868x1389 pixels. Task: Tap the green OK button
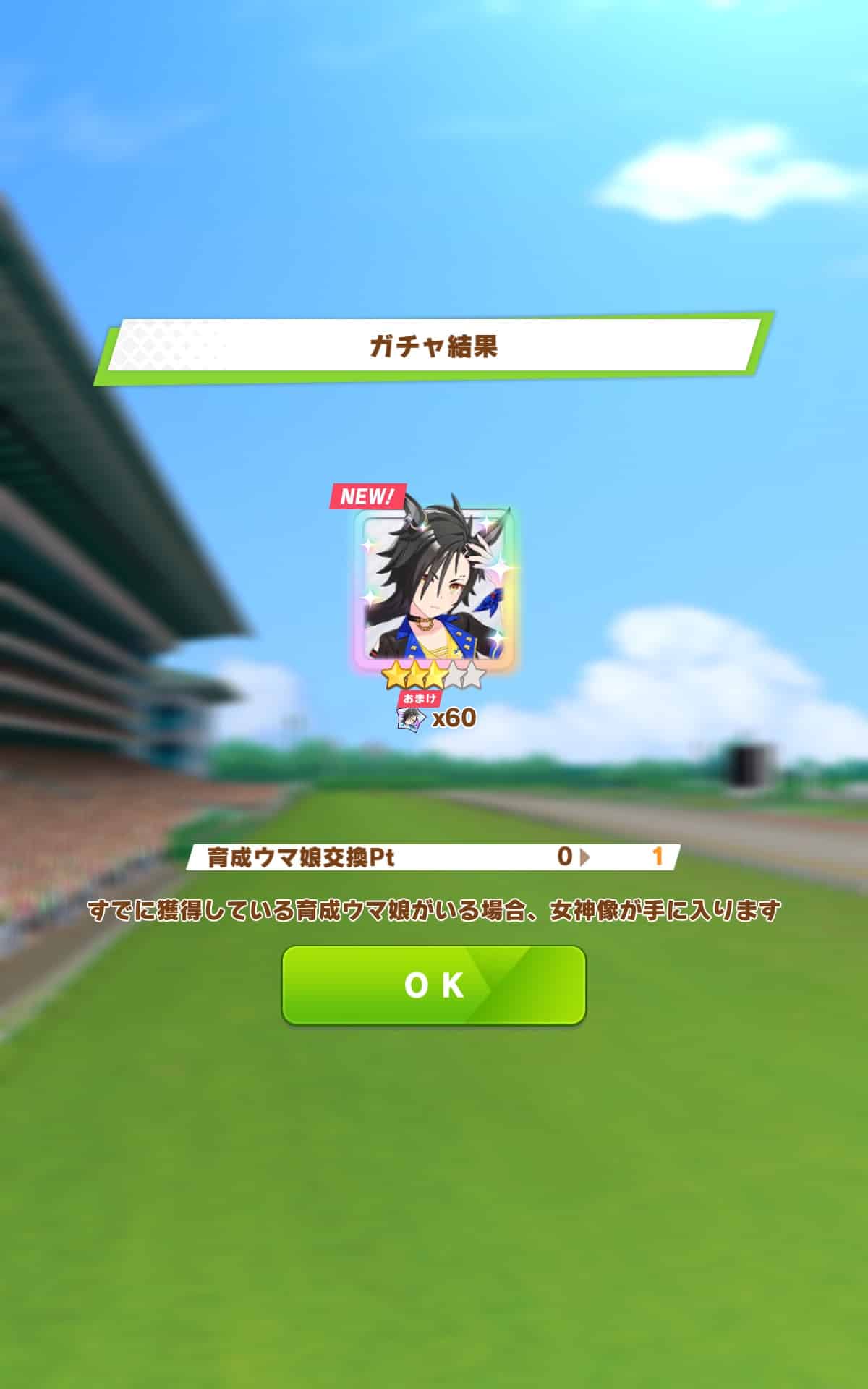pyautogui.click(x=433, y=985)
